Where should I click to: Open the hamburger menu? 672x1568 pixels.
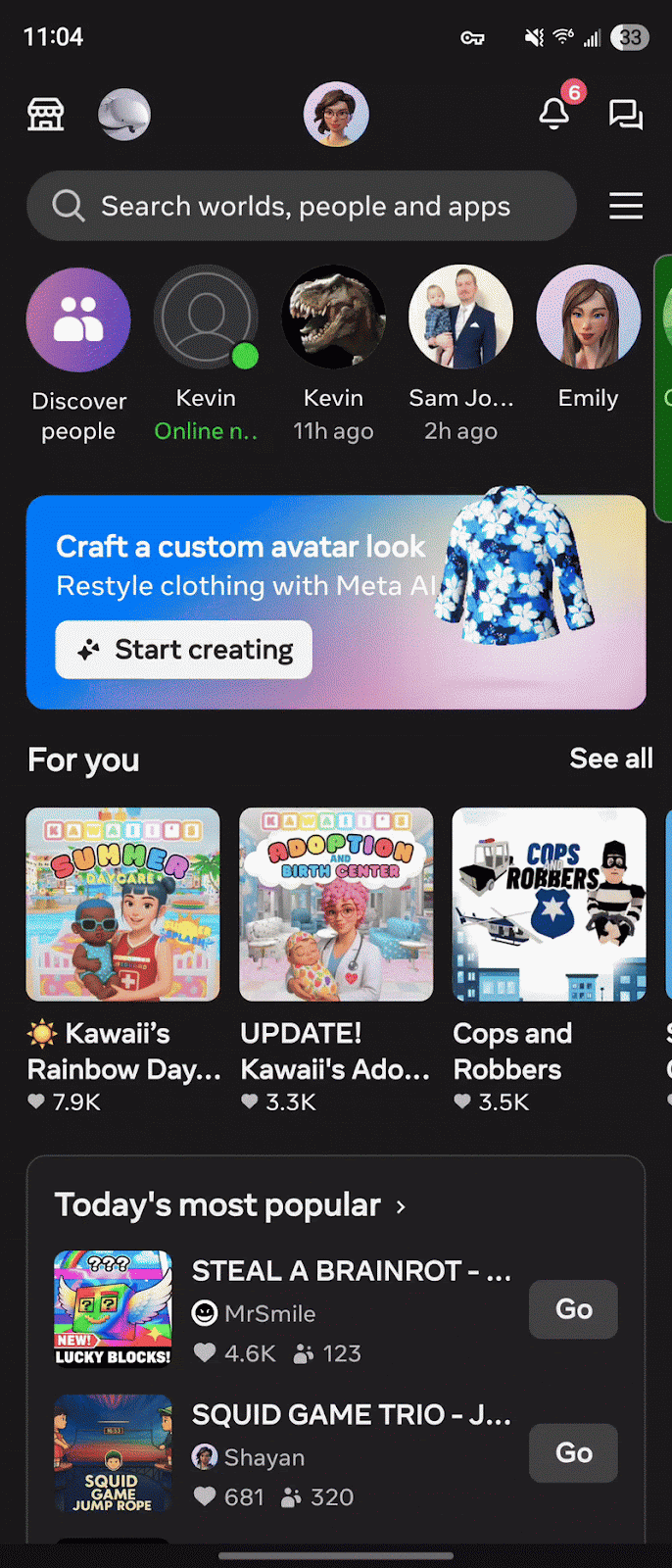(x=626, y=206)
